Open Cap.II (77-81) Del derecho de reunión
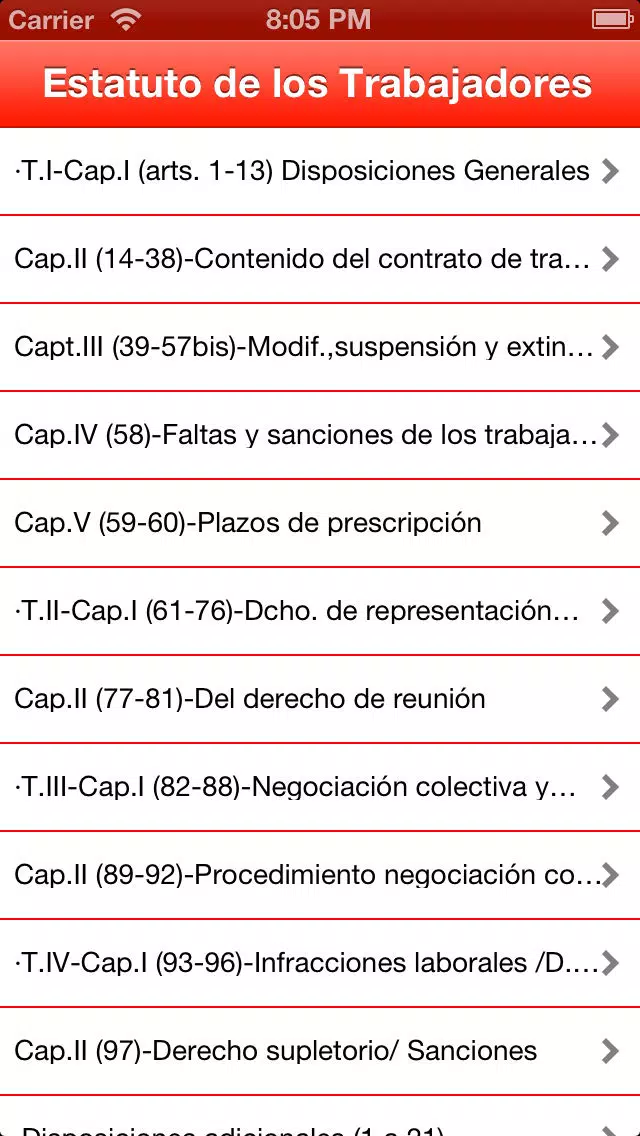This screenshot has height=1136, width=640. click(x=320, y=699)
